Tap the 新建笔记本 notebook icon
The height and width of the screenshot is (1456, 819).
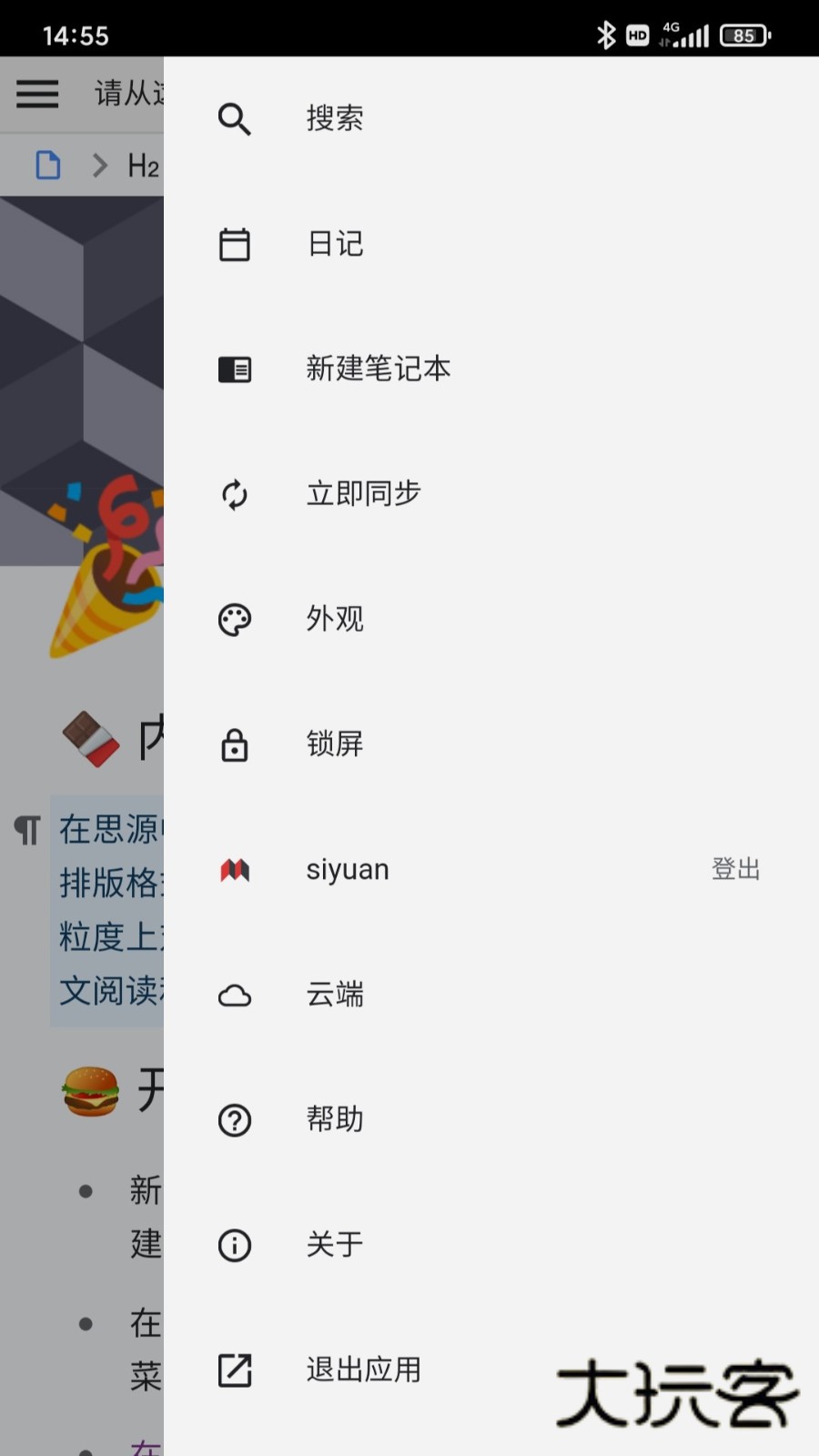click(235, 369)
